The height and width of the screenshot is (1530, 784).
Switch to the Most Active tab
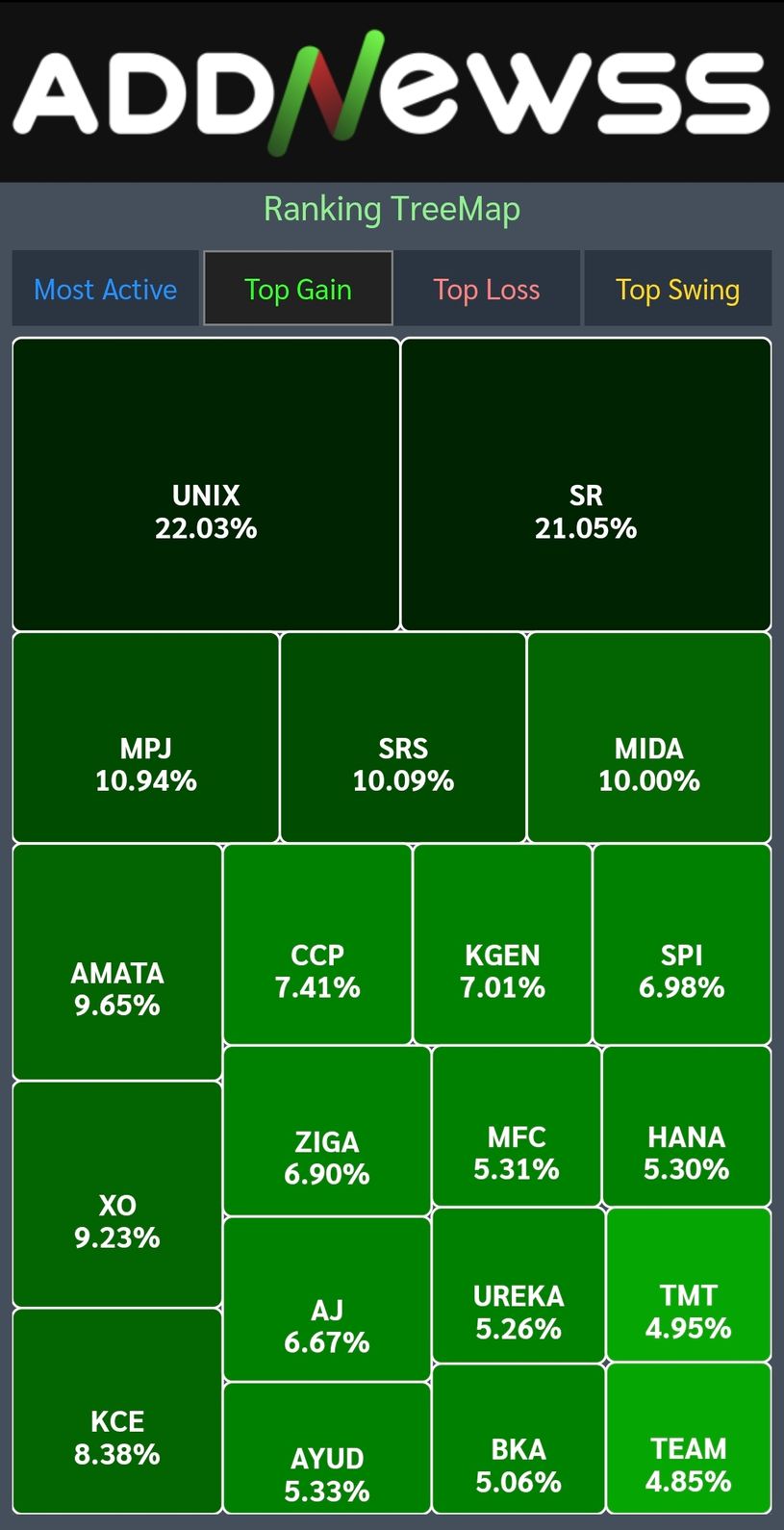coord(106,289)
